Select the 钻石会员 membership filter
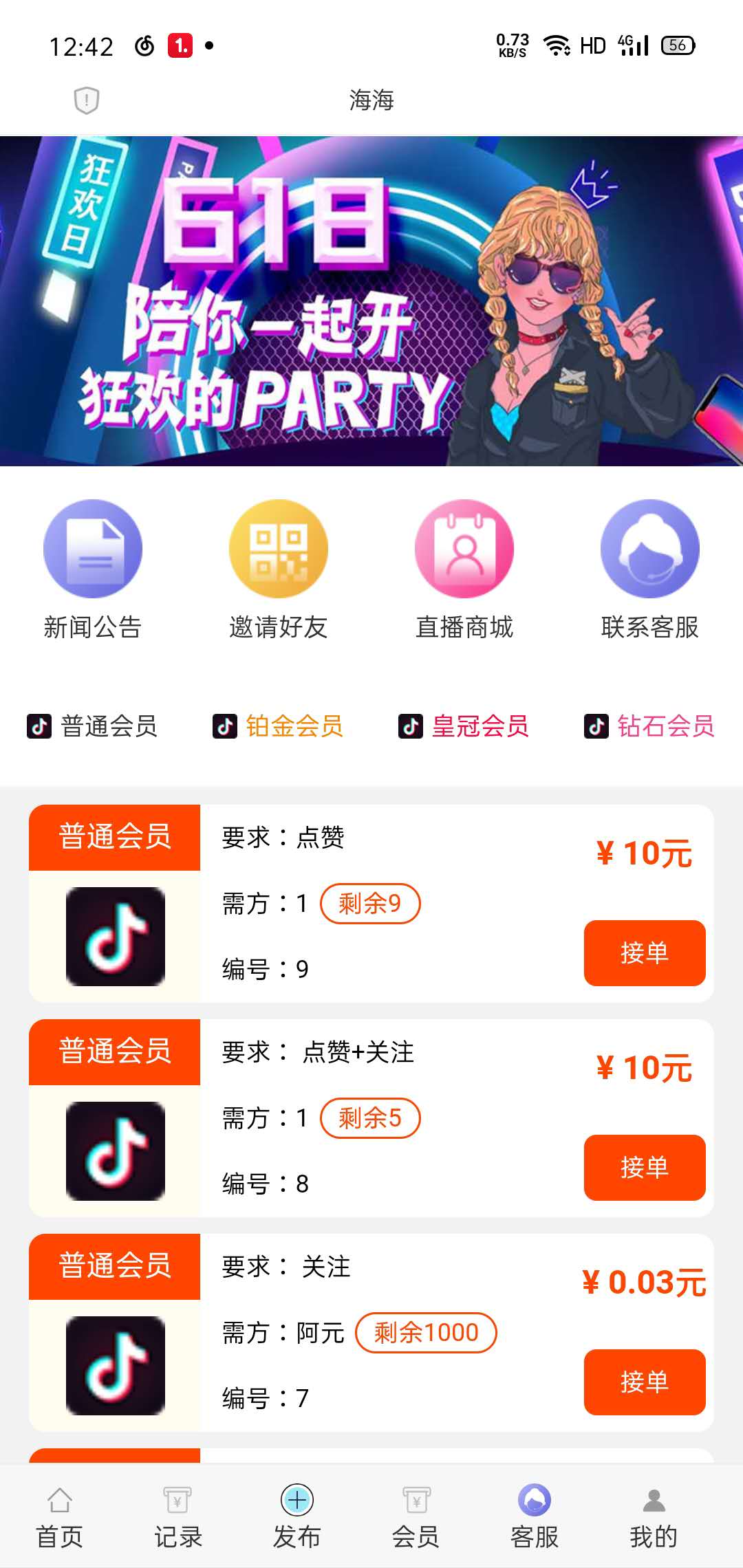Viewport: 743px width, 1568px height. point(650,726)
